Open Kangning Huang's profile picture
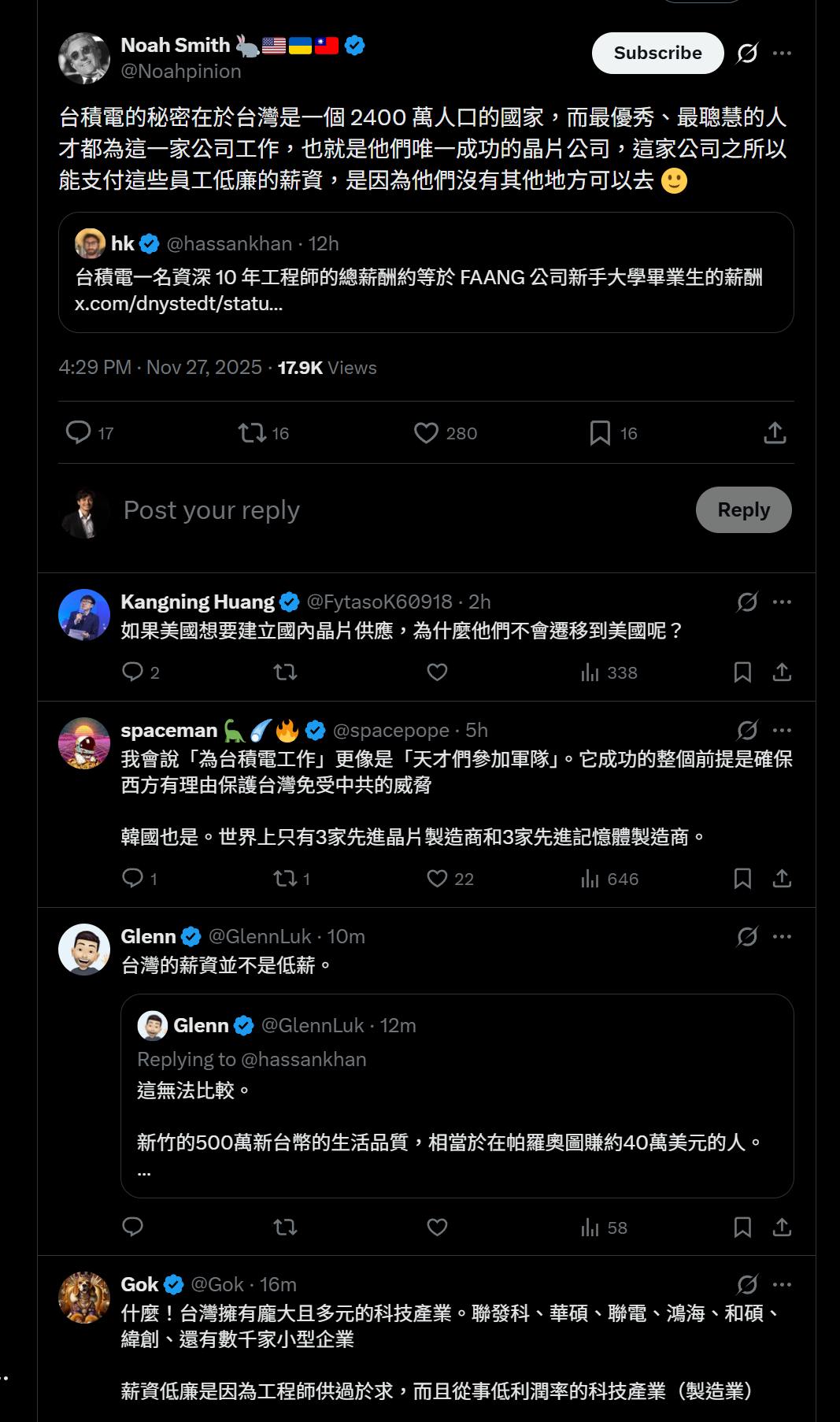The image size is (840, 1422). tap(84, 614)
